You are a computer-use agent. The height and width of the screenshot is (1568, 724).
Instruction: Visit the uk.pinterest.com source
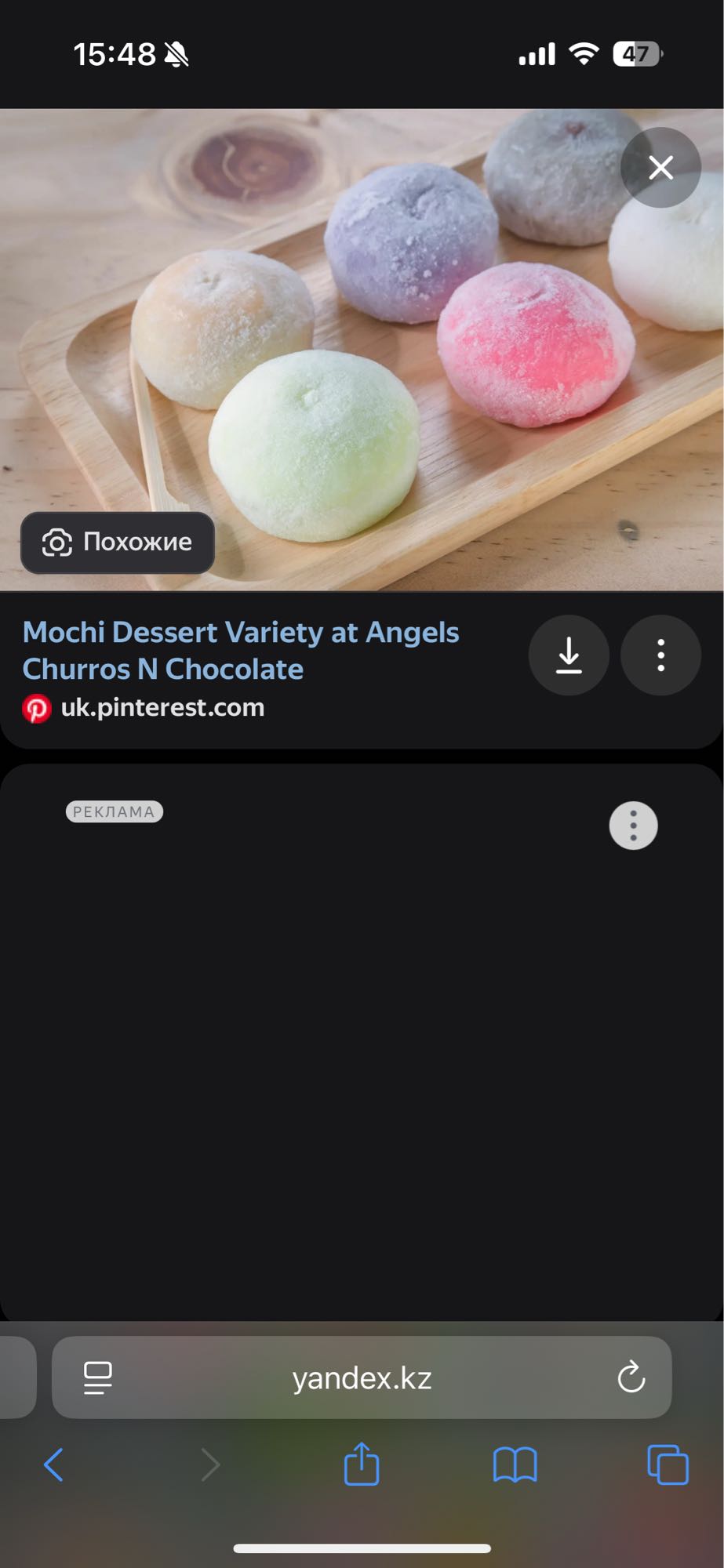coord(162,708)
